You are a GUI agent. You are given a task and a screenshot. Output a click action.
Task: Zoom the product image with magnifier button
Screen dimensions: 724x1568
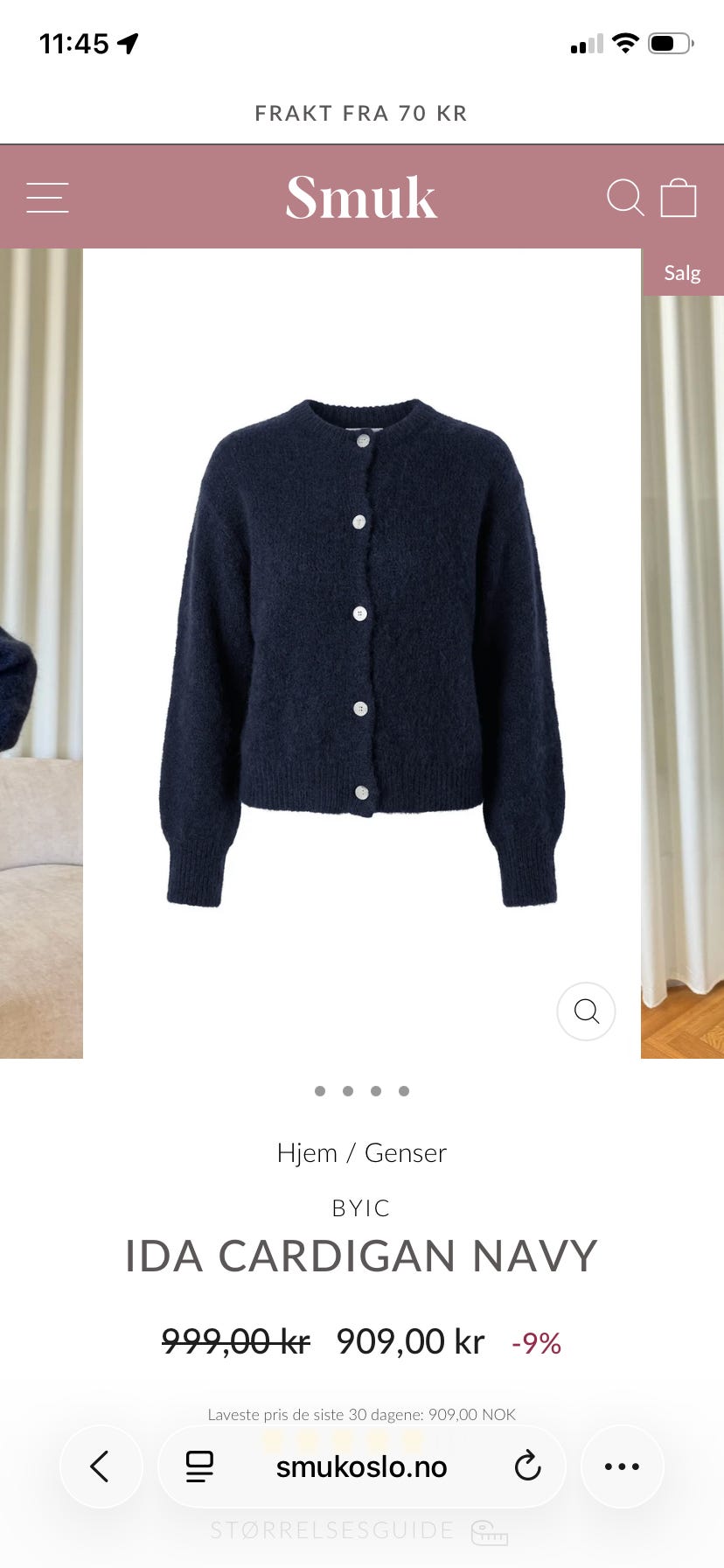click(586, 1011)
